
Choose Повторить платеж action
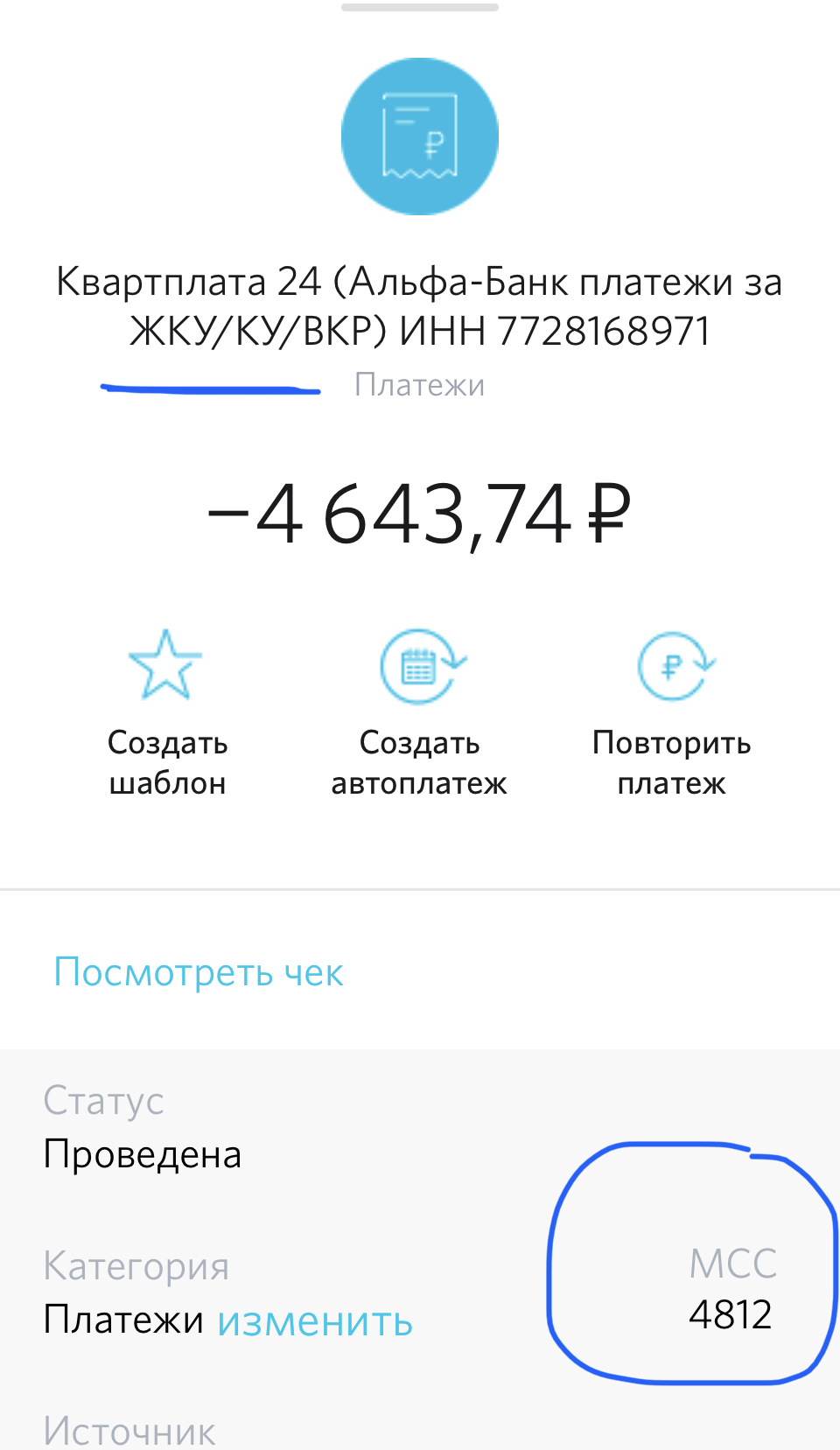pos(672,711)
